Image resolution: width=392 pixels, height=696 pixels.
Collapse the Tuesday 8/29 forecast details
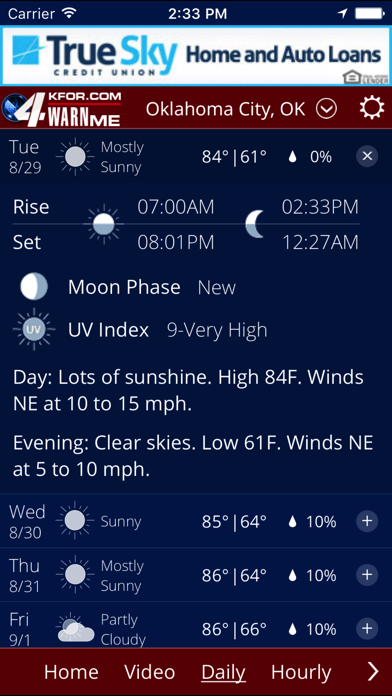367,156
